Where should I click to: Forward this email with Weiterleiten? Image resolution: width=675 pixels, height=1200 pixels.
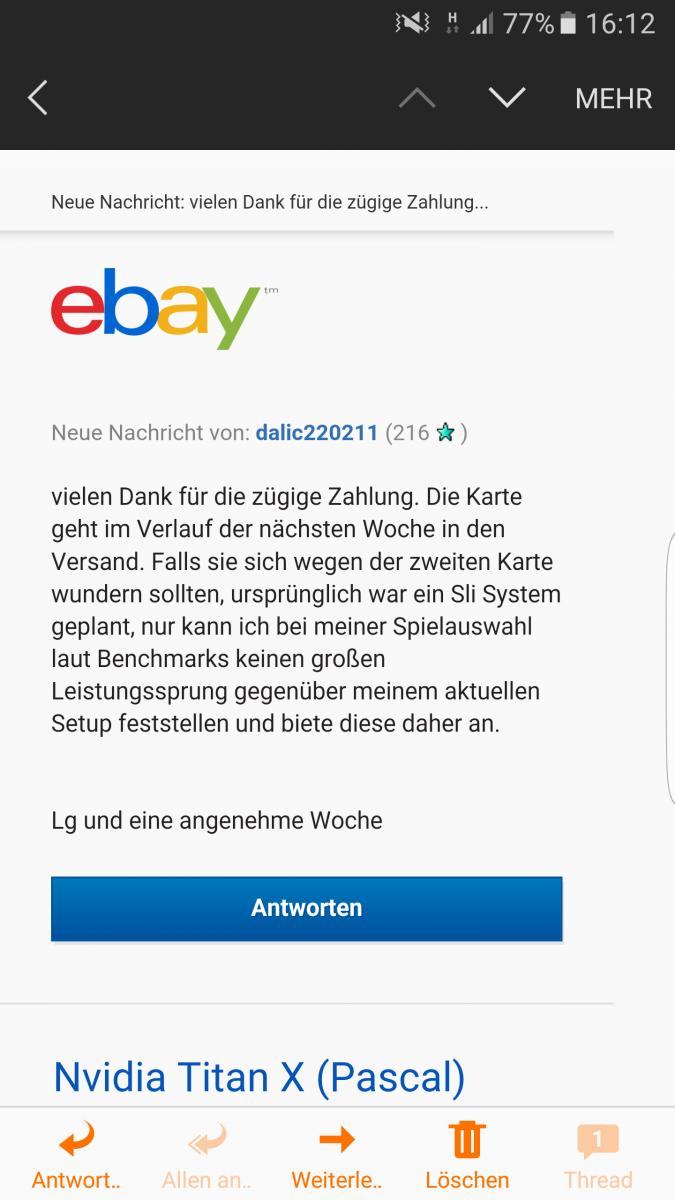337,1157
